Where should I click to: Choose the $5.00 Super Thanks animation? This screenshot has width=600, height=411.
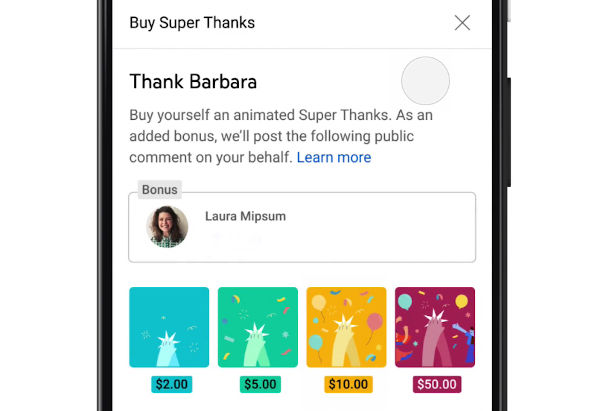pos(258,328)
